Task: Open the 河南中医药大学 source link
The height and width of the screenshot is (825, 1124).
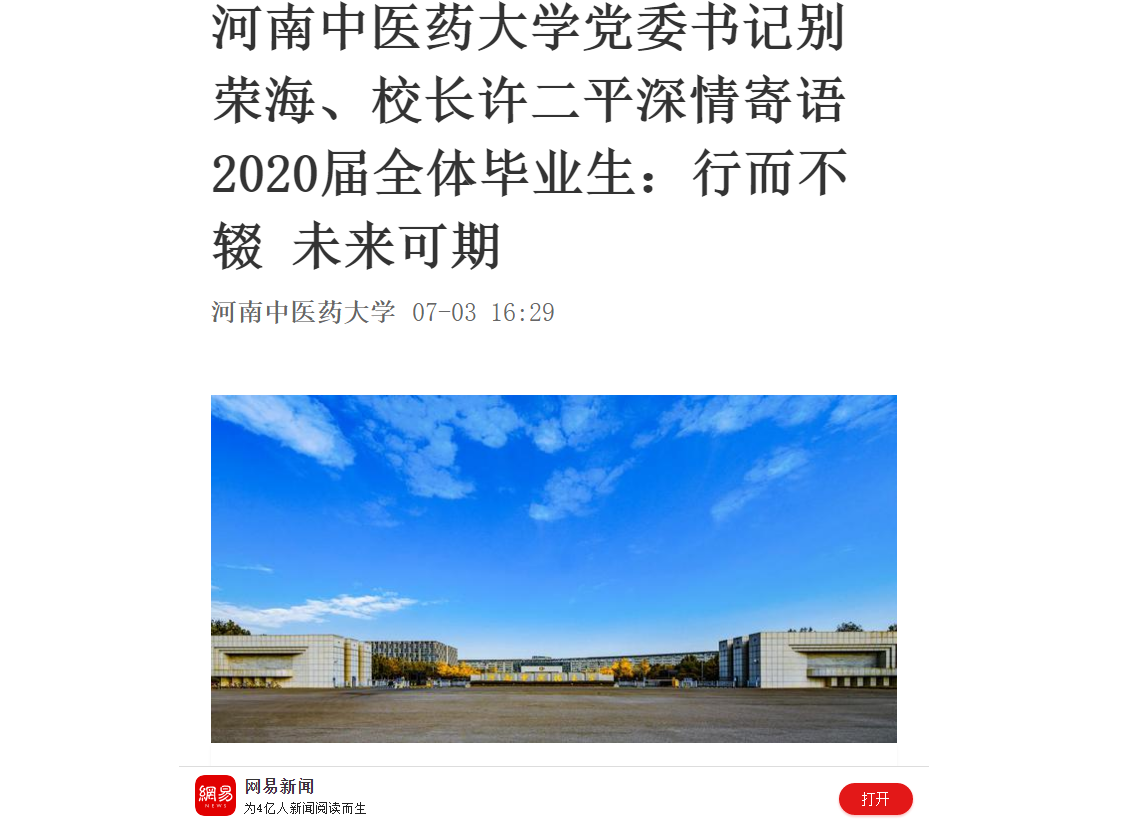Action: [303, 312]
